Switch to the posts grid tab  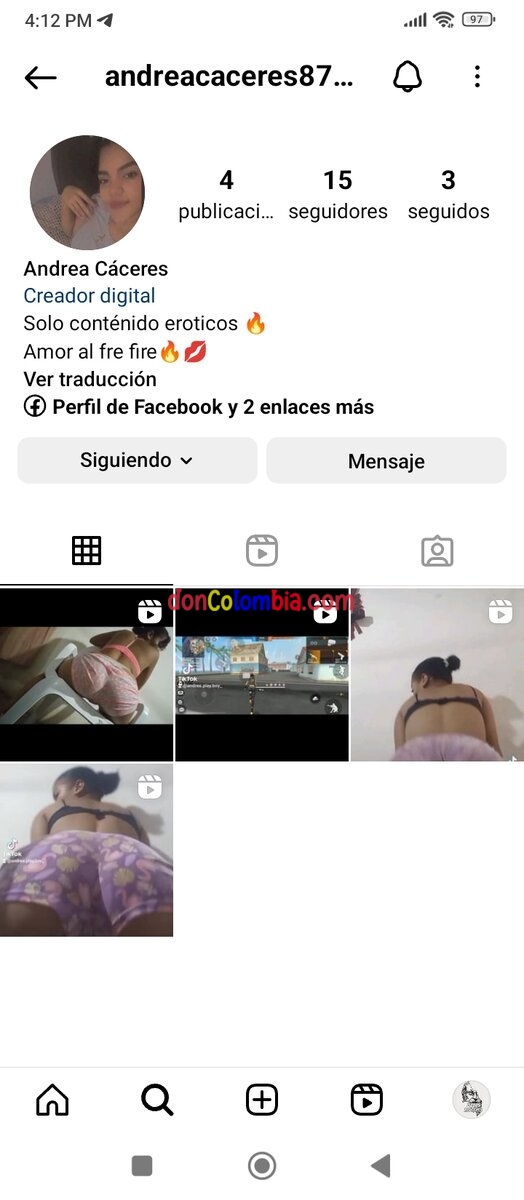pos(87,551)
